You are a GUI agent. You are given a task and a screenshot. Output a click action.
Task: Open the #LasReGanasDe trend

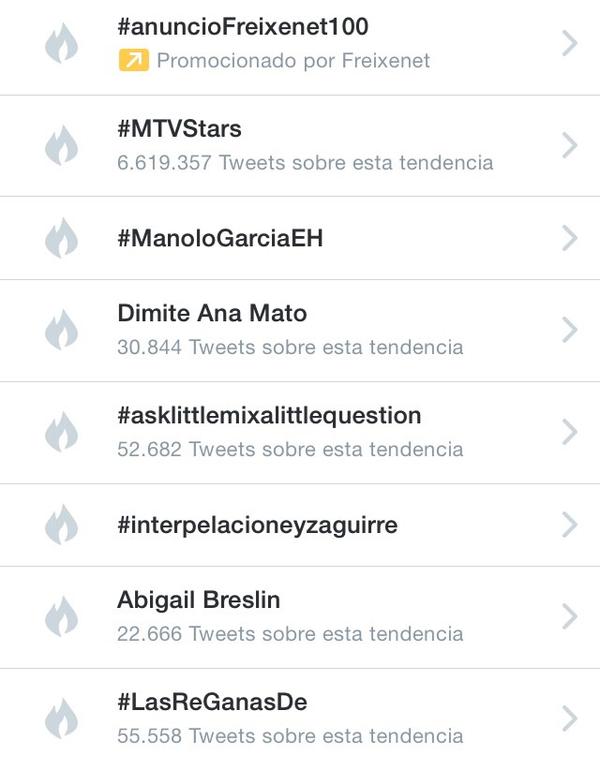(x=212, y=703)
